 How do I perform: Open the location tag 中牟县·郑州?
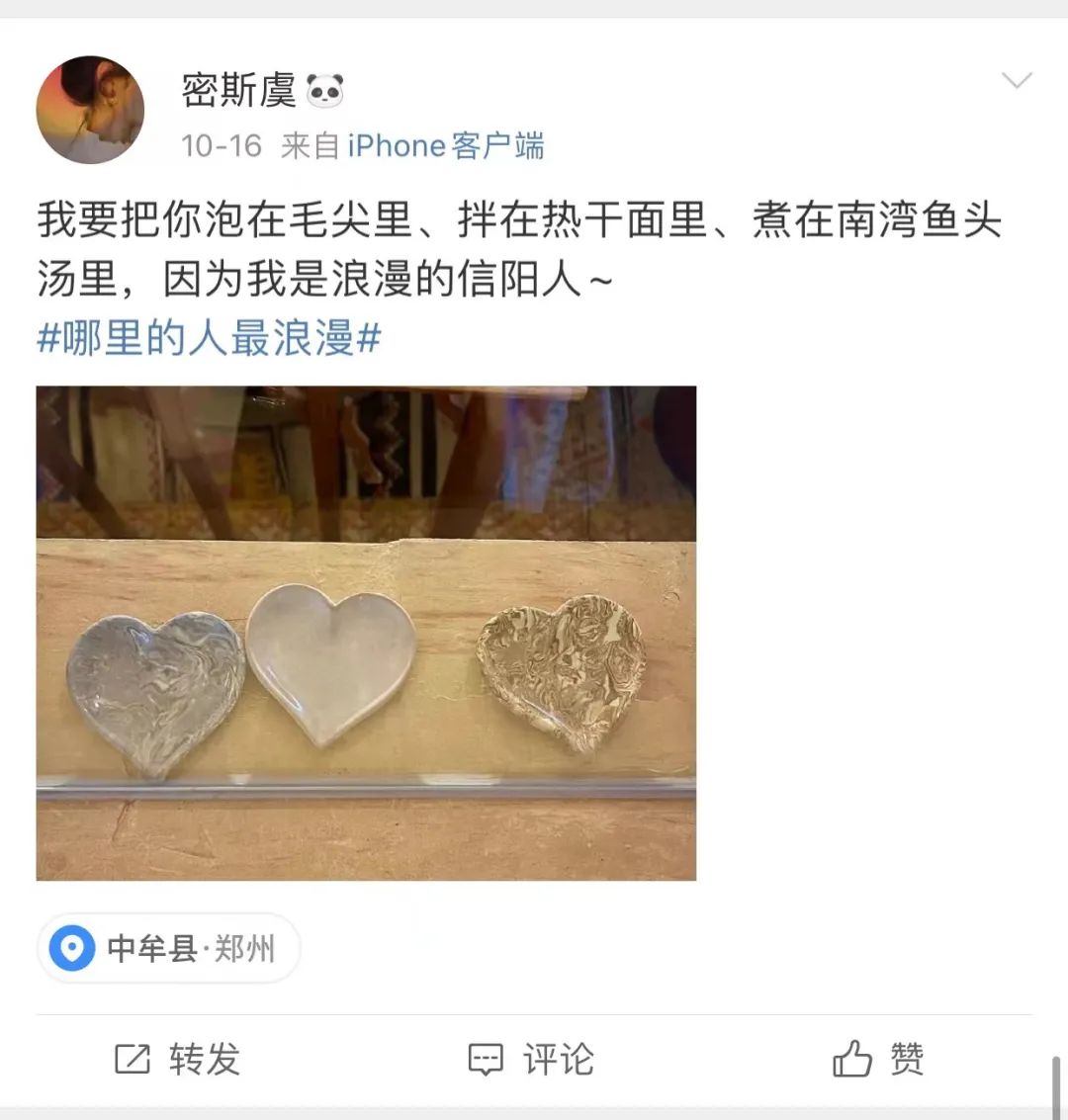[x=169, y=949]
